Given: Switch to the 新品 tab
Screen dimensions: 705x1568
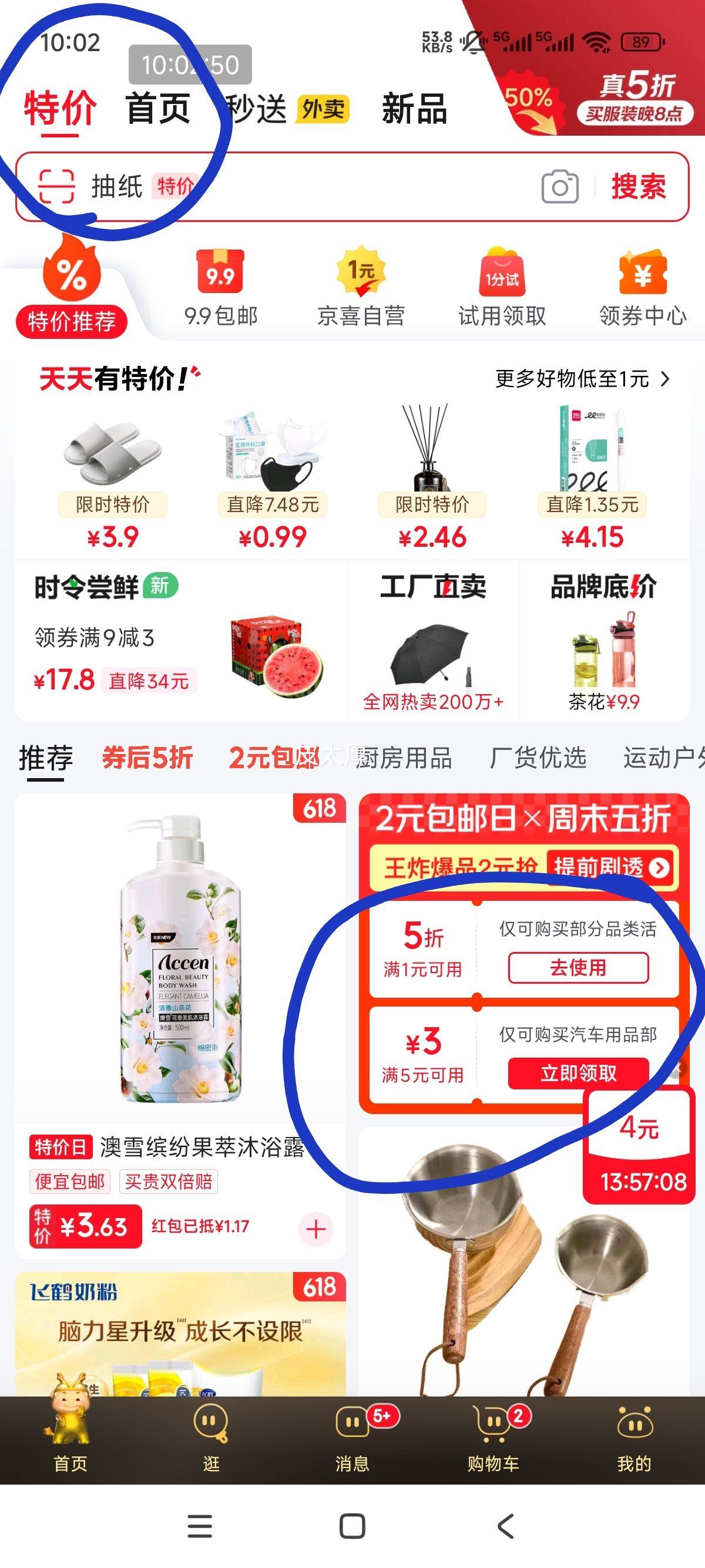Looking at the screenshot, I should [x=414, y=109].
